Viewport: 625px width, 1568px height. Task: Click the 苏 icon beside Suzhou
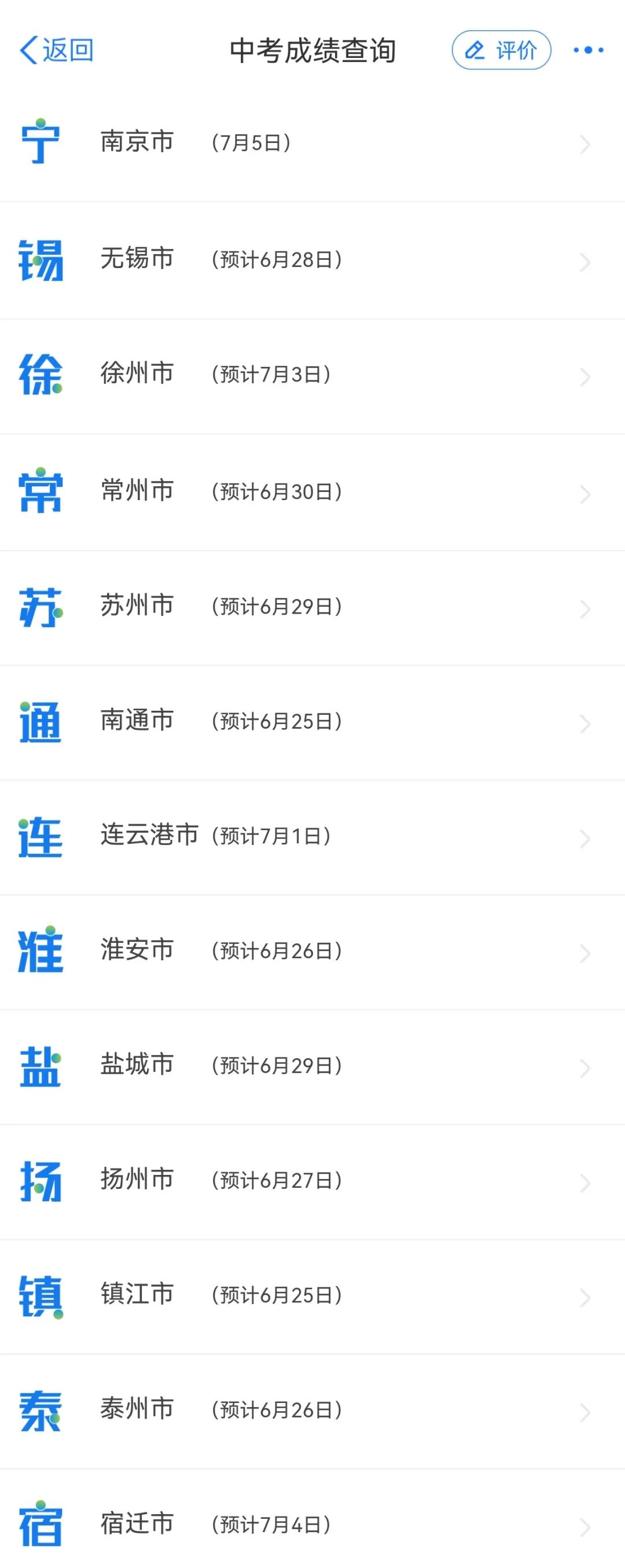coord(40,604)
